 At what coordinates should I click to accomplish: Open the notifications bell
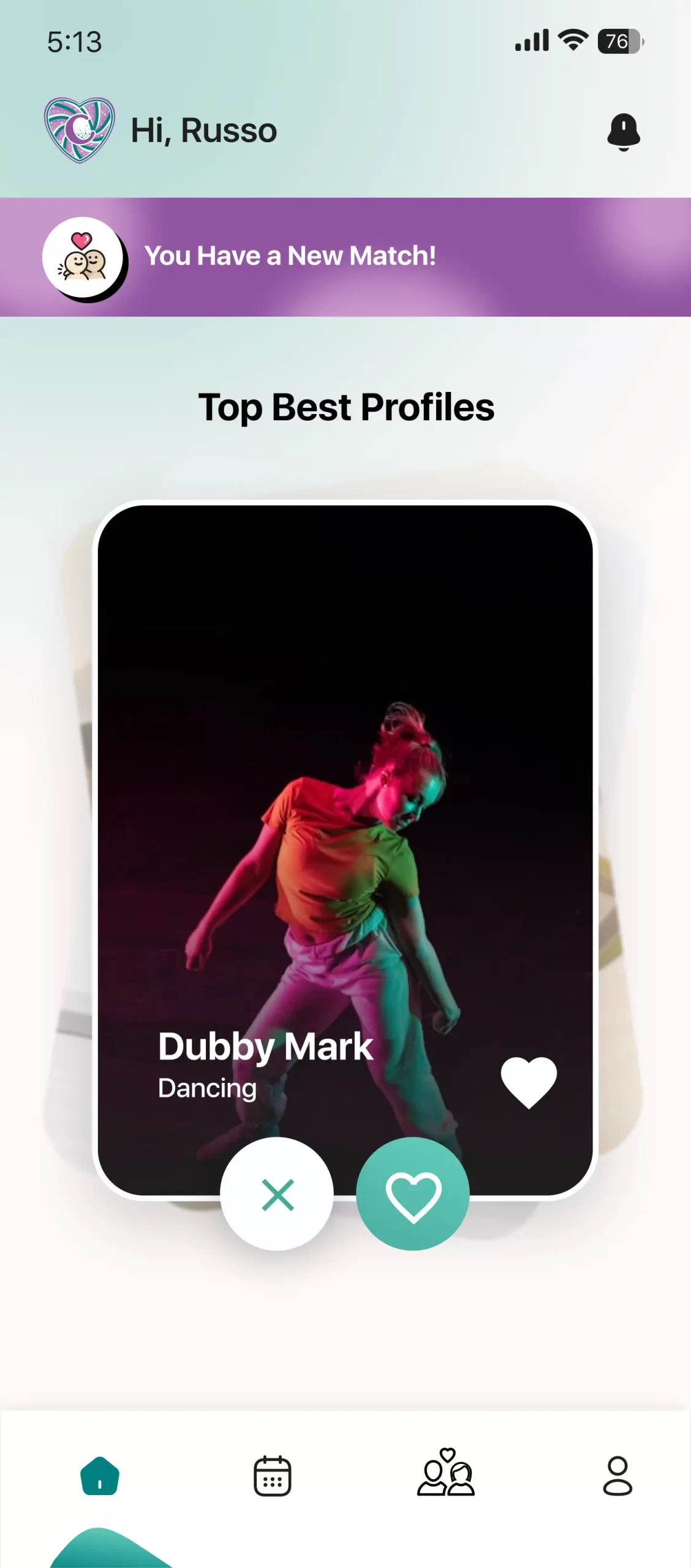click(623, 132)
